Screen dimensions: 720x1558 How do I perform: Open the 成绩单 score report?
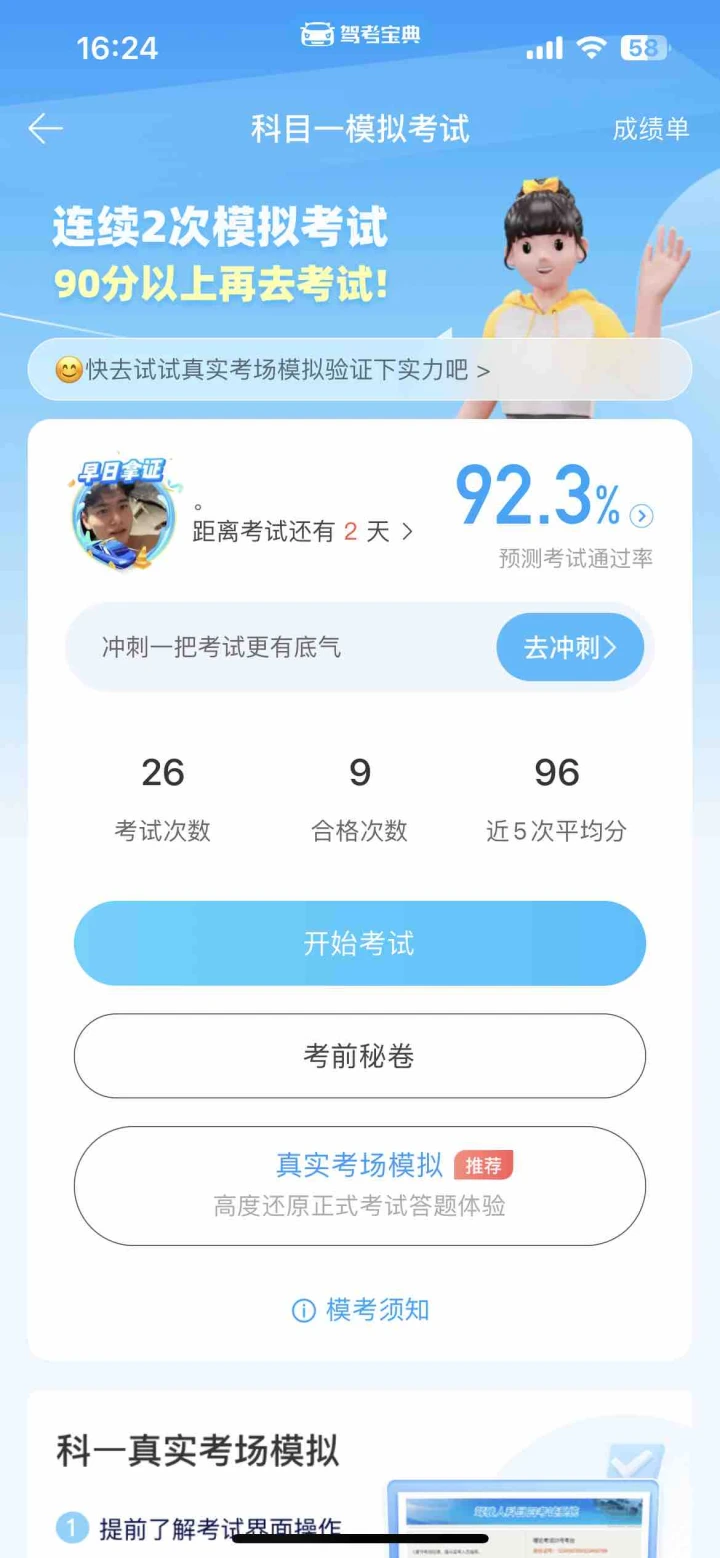pyautogui.click(x=651, y=129)
